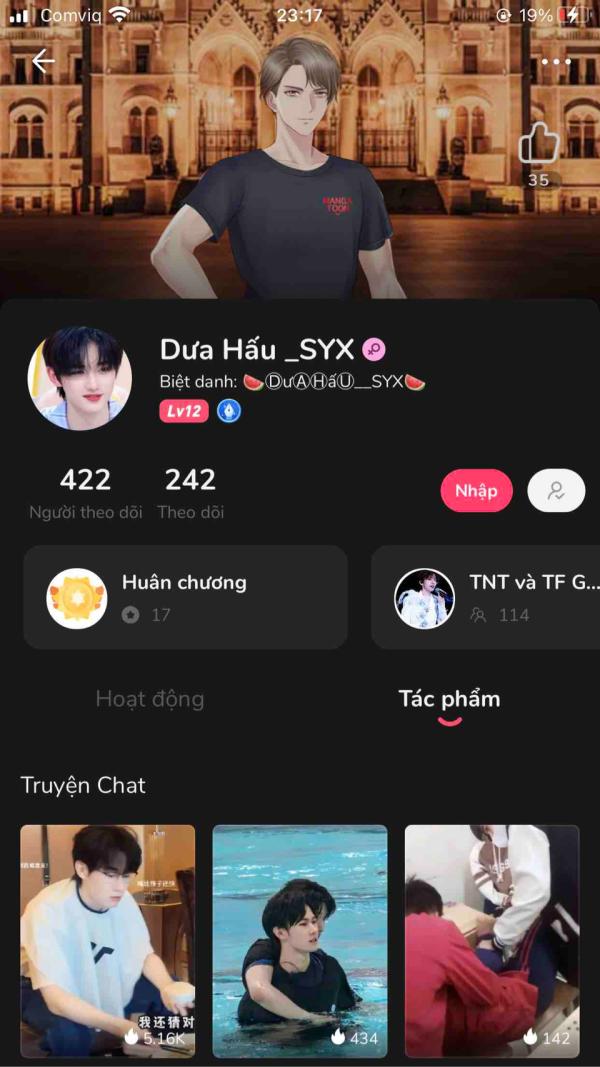The image size is (600, 1067).
Task: Open the chat story with 5.16K views
Action: coord(108,940)
